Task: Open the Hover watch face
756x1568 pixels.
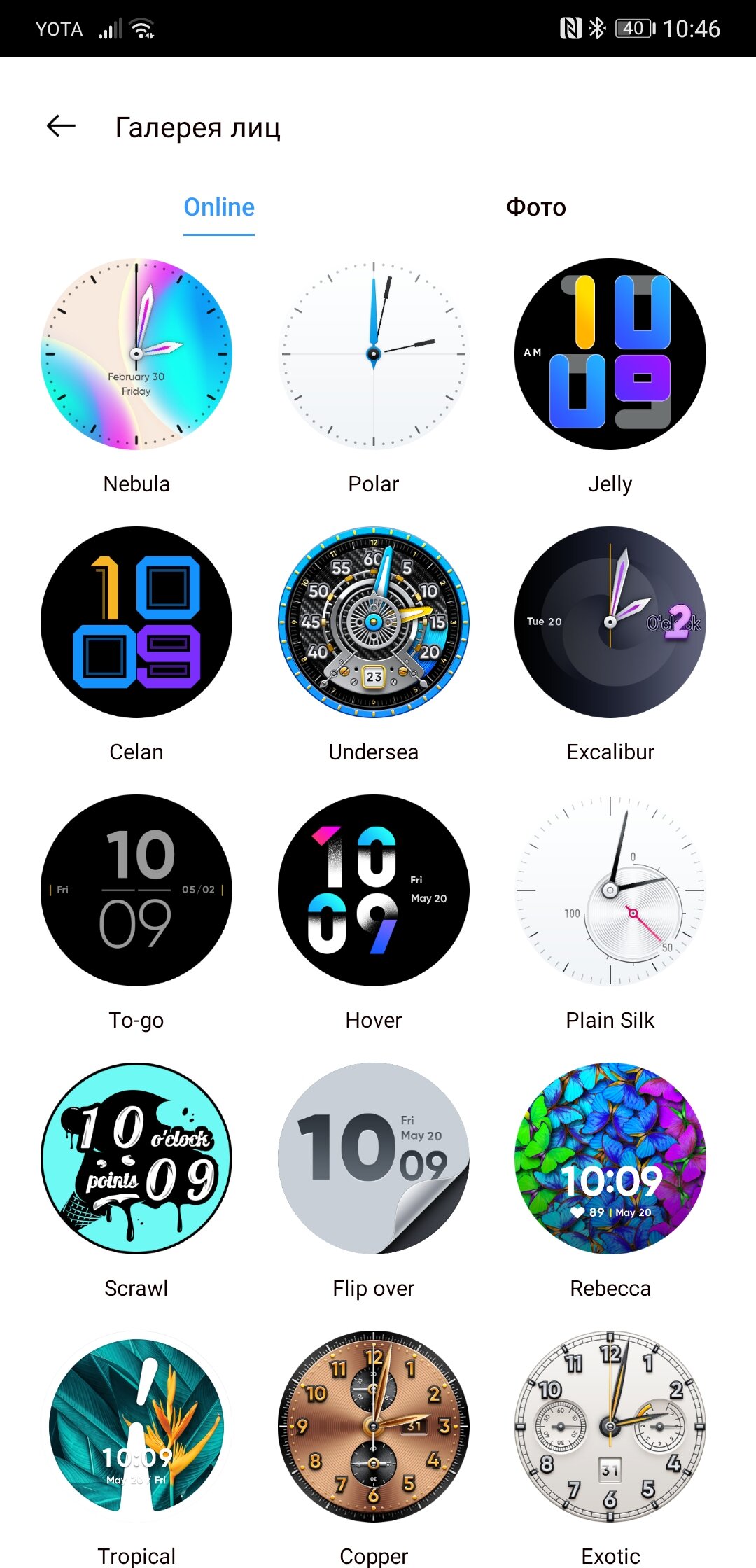Action: (x=374, y=890)
